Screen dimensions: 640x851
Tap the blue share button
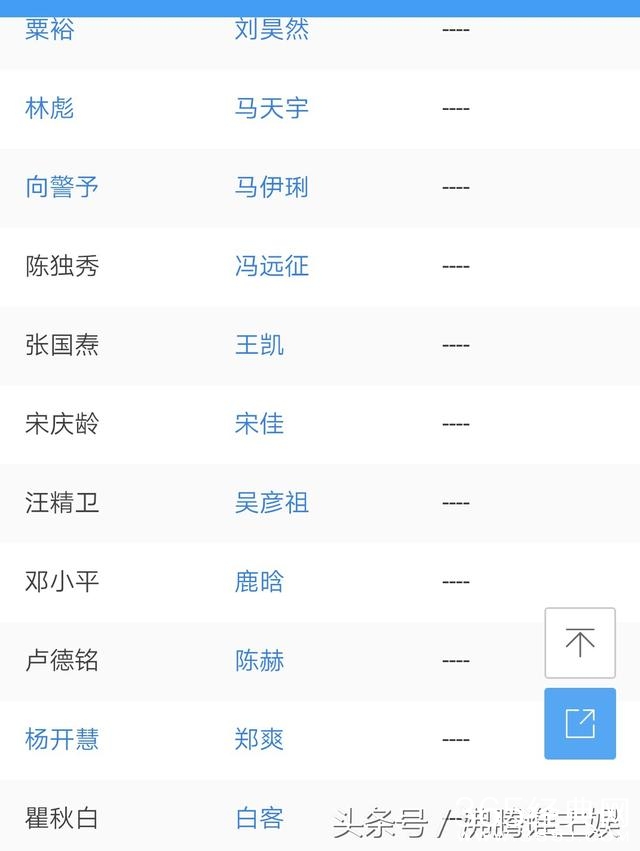580,723
